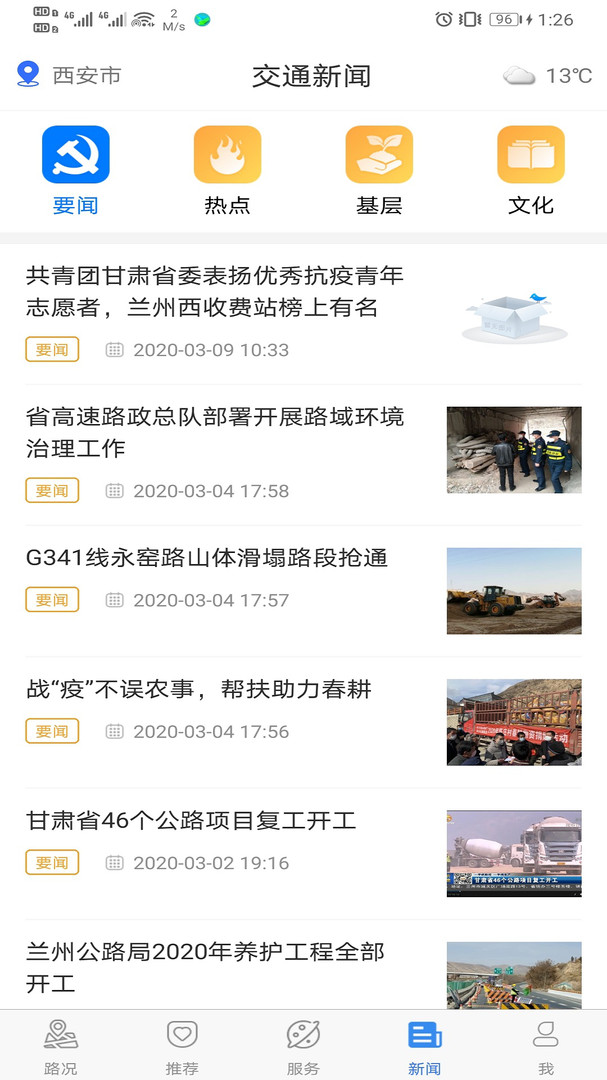Select the 新闻 tab
607x1080 pixels.
coord(425,1046)
